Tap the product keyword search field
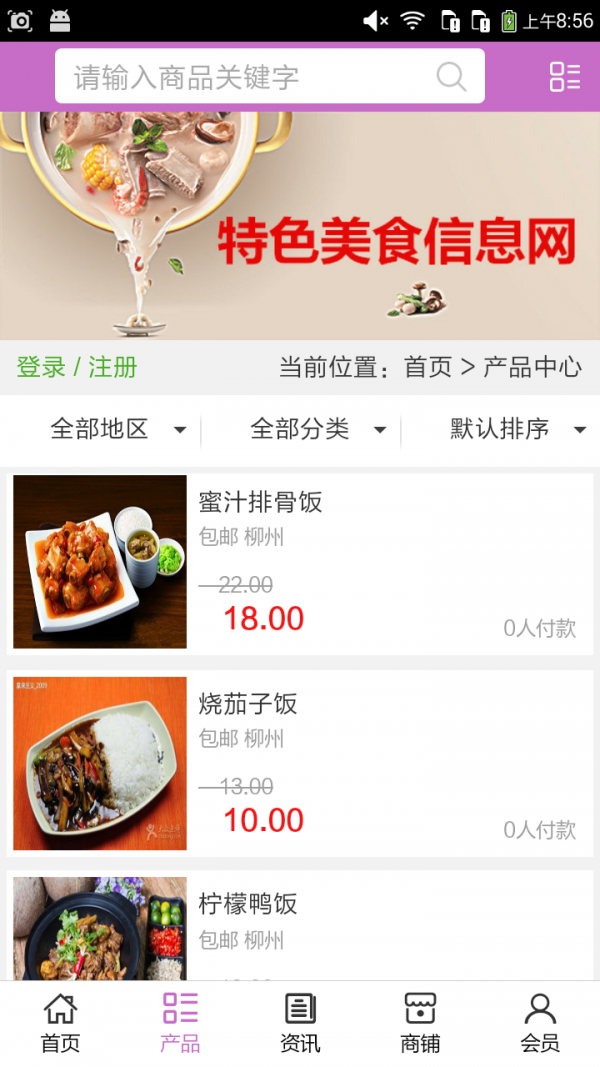 tap(250, 77)
